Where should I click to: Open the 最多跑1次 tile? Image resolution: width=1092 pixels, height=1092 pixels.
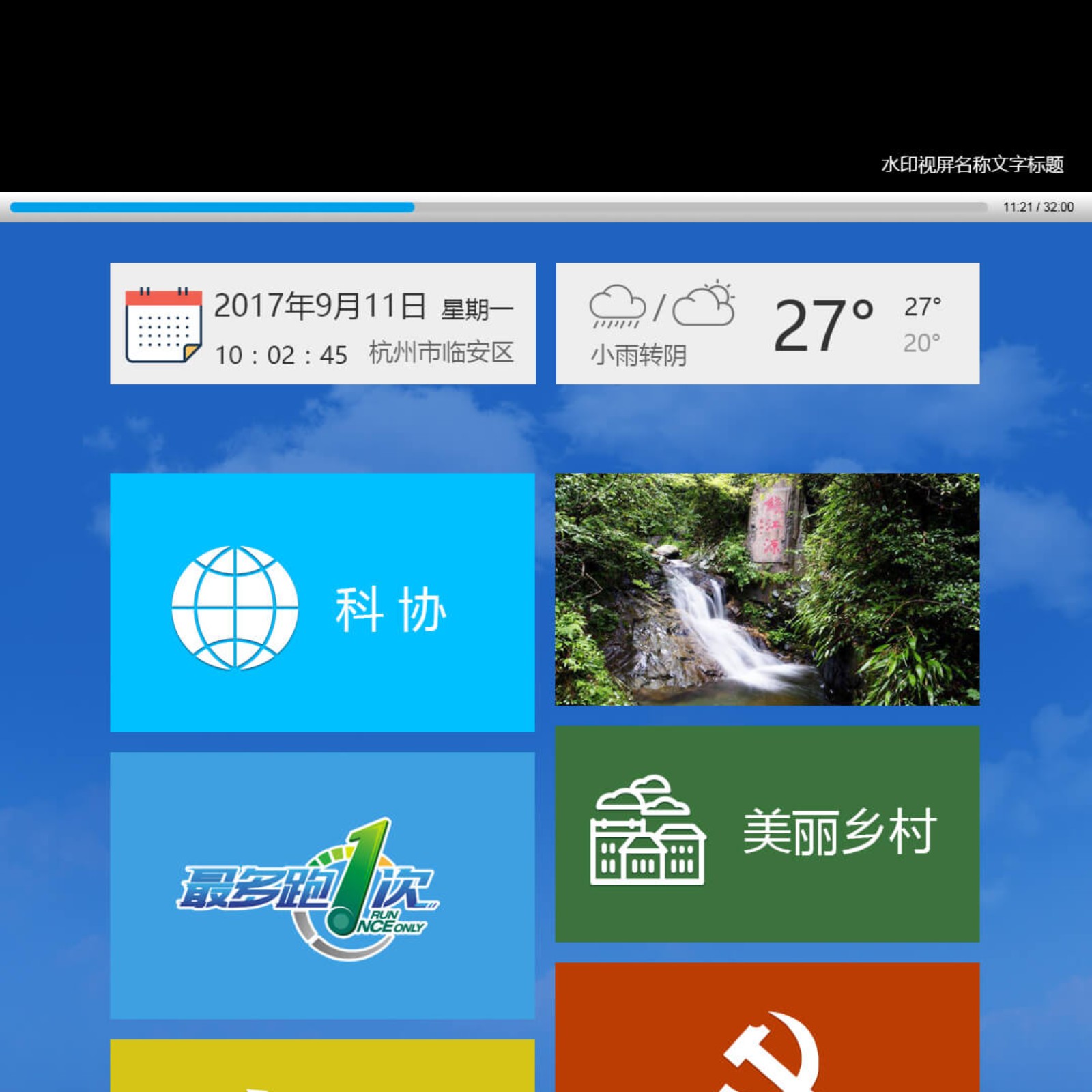[x=322, y=885]
